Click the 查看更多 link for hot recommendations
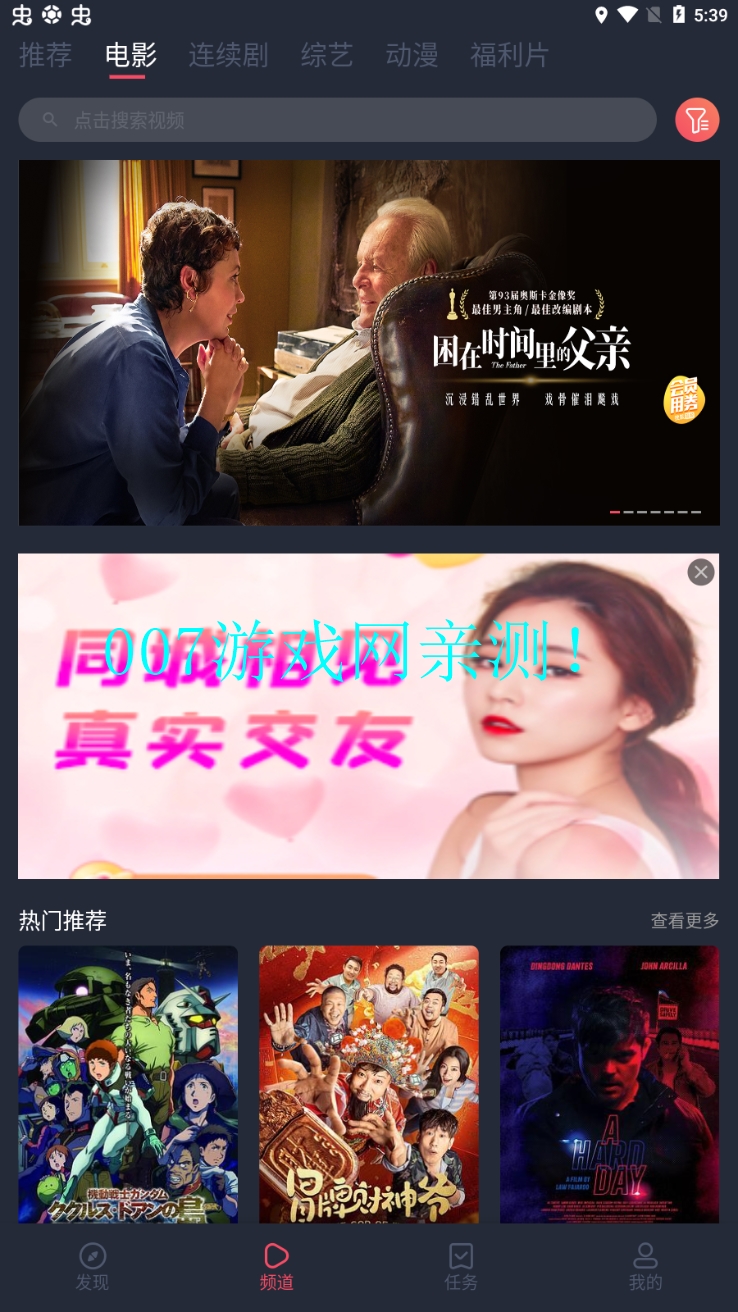The height and width of the screenshot is (1312, 738). [685, 920]
